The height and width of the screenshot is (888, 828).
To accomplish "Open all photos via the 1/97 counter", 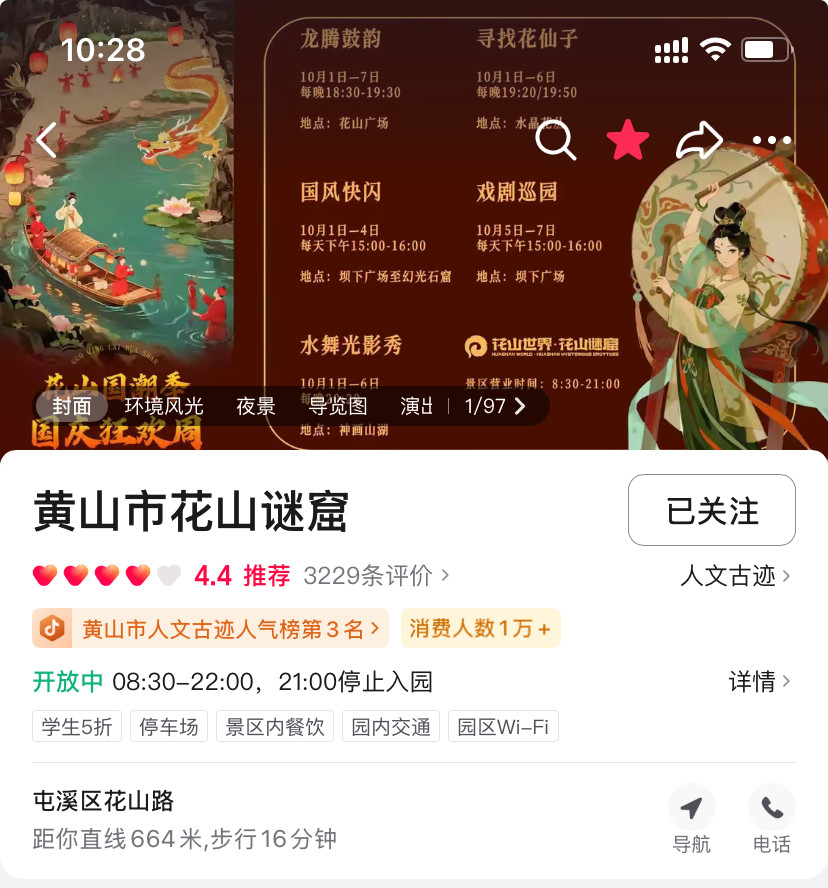I will coord(495,406).
